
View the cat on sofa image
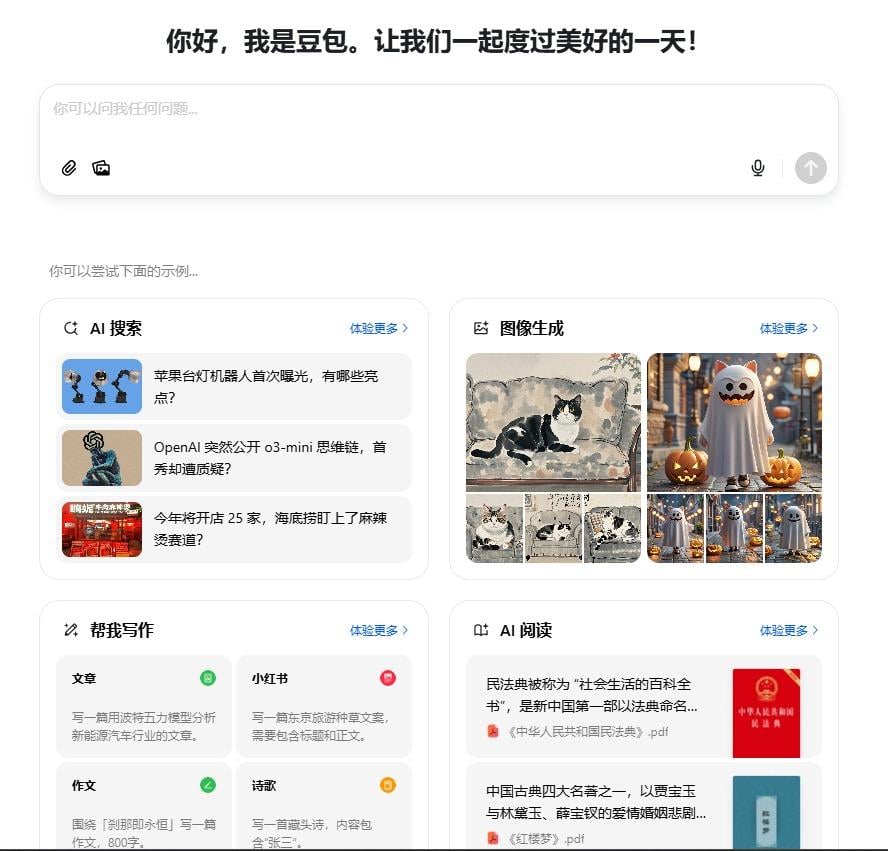pos(553,421)
